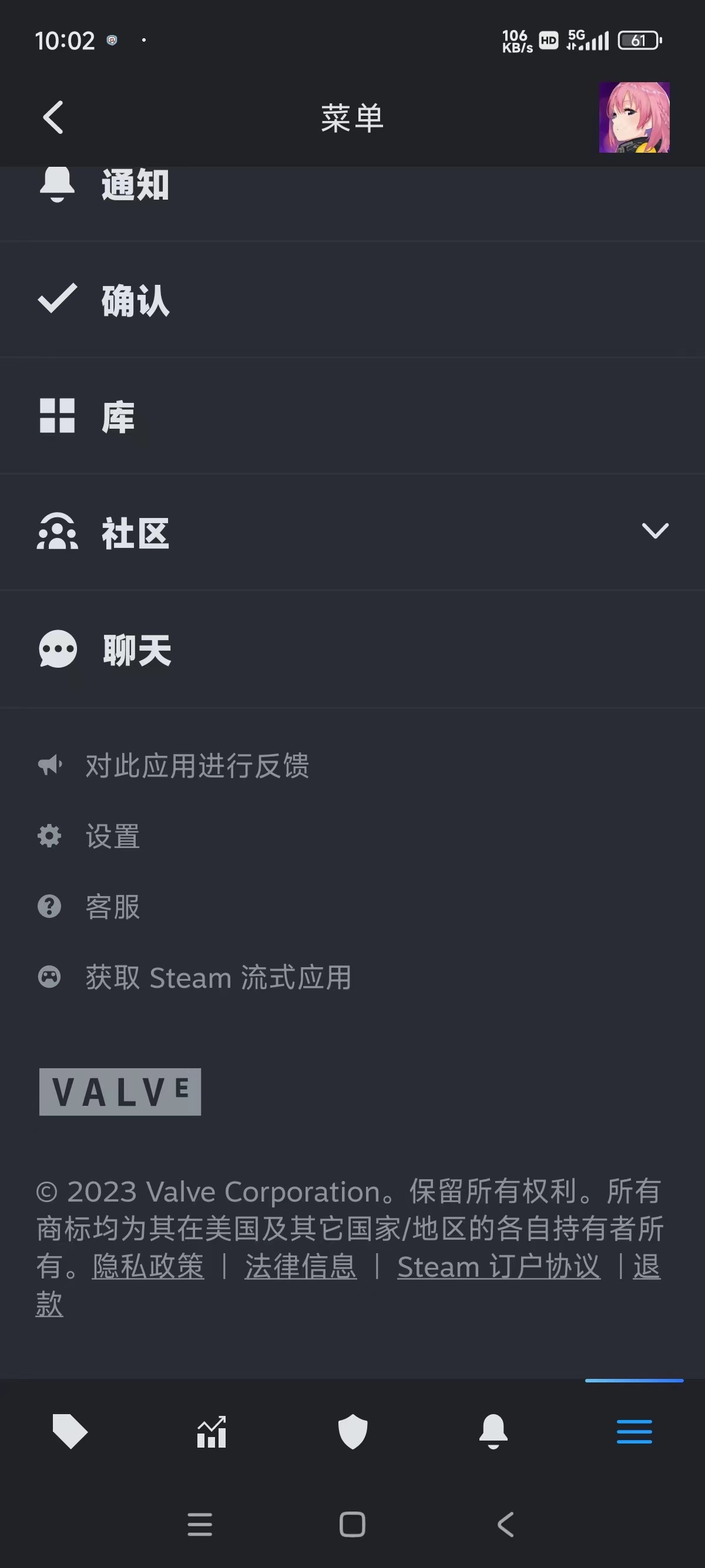Open the profile avatar in the header

coord(634,117)
